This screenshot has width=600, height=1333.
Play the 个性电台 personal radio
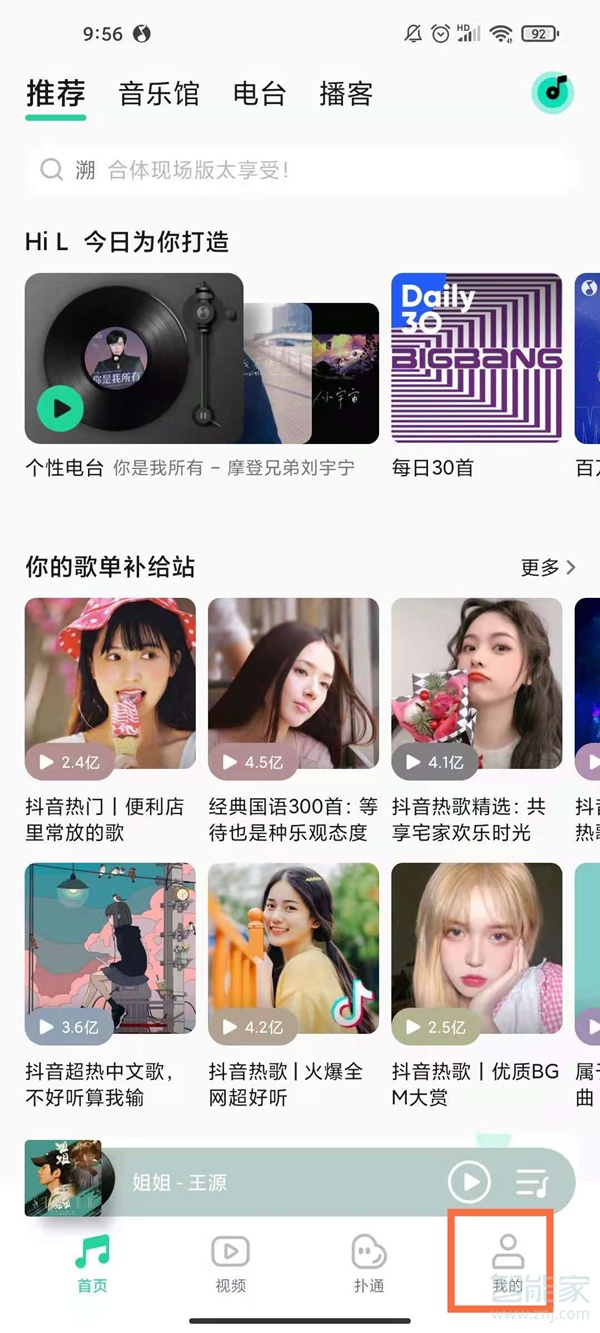(x=62, y=408)
